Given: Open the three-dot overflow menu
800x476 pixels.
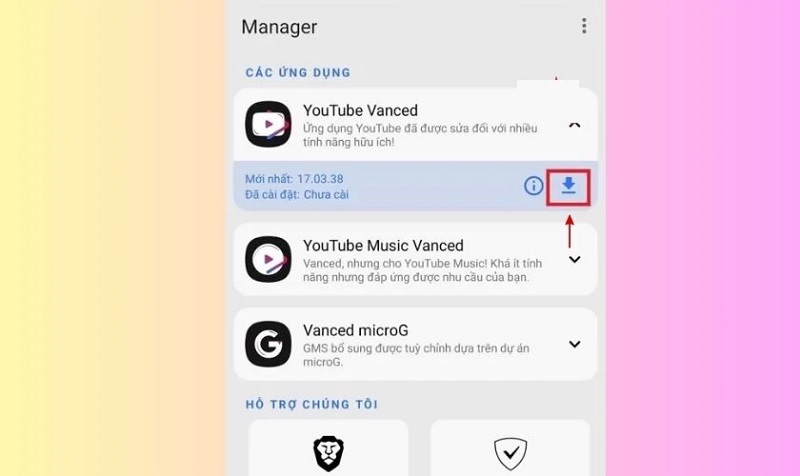Looking at the screenshot, I should point(584,27).
